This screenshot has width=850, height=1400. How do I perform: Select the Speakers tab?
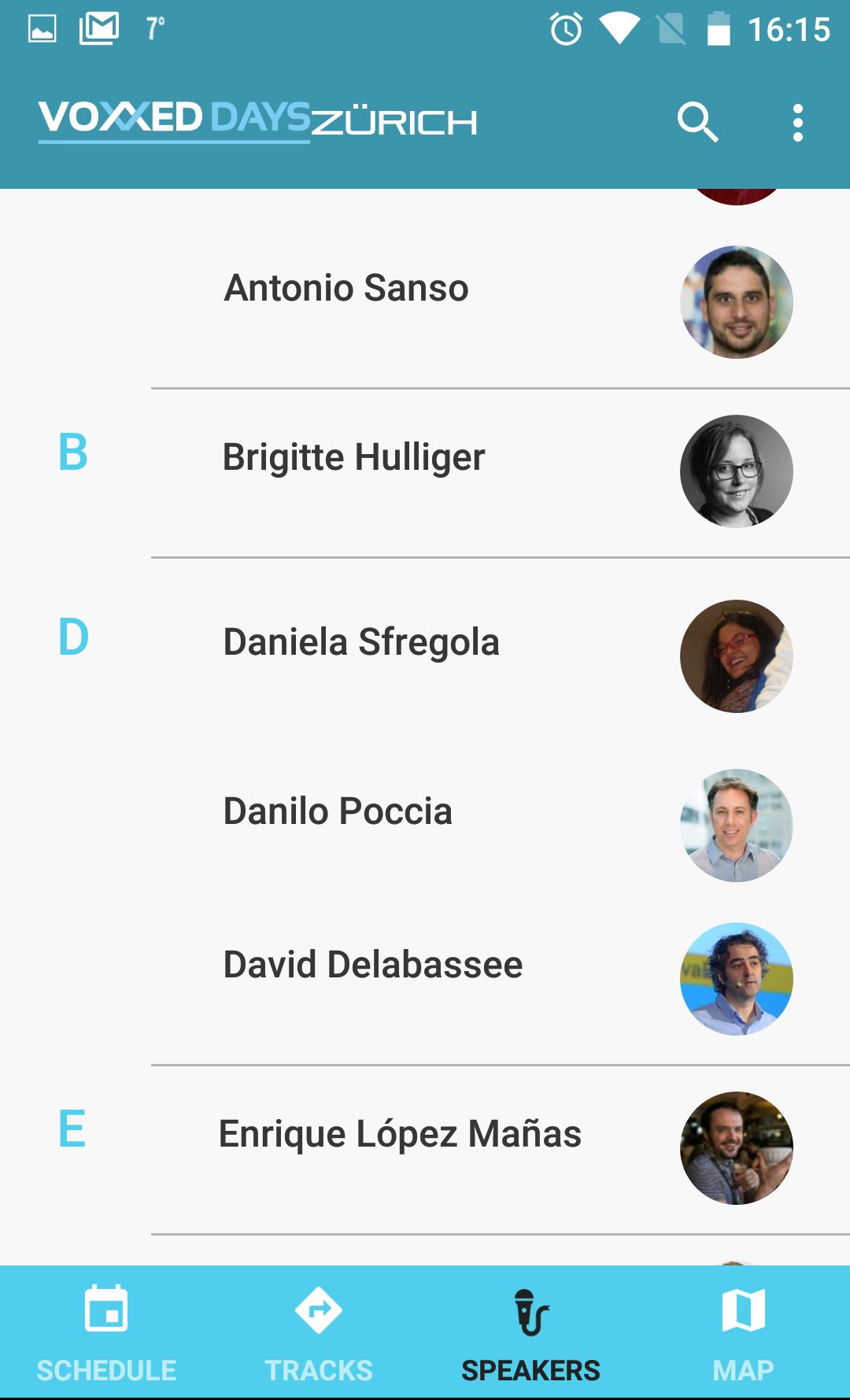pyautogui.click(x=531, y=1333)
